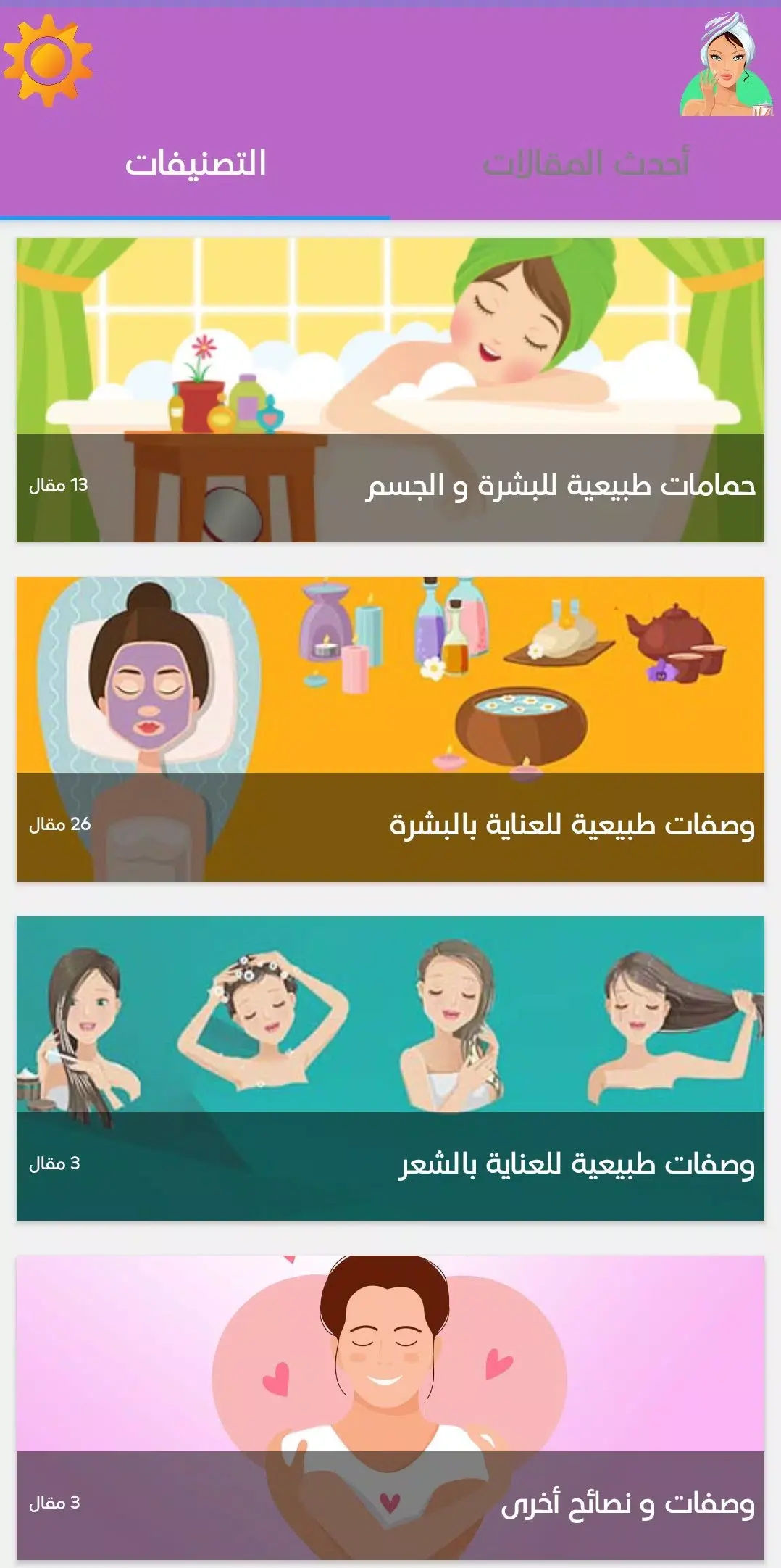Select the التصنيفات tab

point(196,163)
